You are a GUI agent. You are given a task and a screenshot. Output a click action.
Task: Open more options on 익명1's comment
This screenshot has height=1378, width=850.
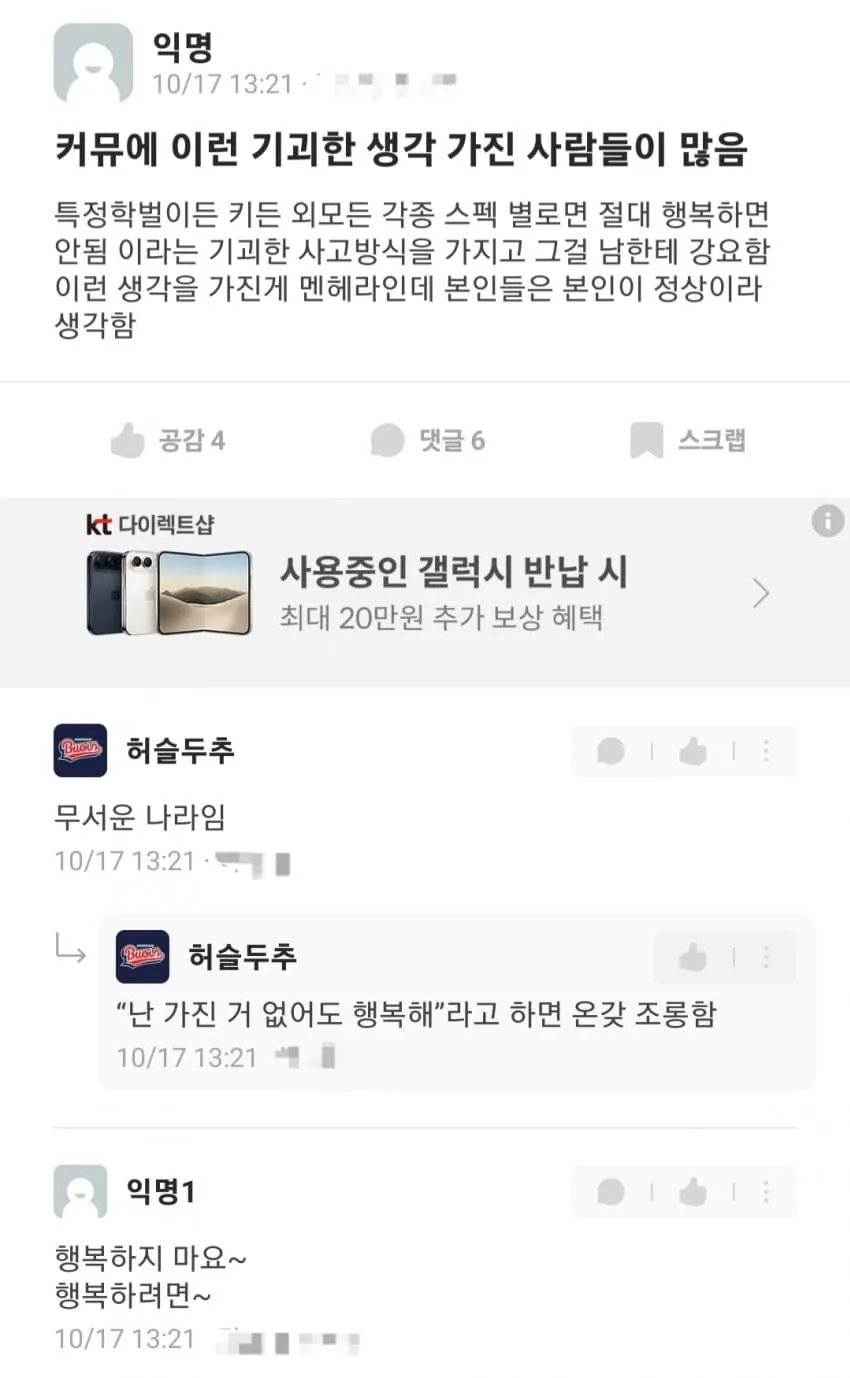(766, 1191)
